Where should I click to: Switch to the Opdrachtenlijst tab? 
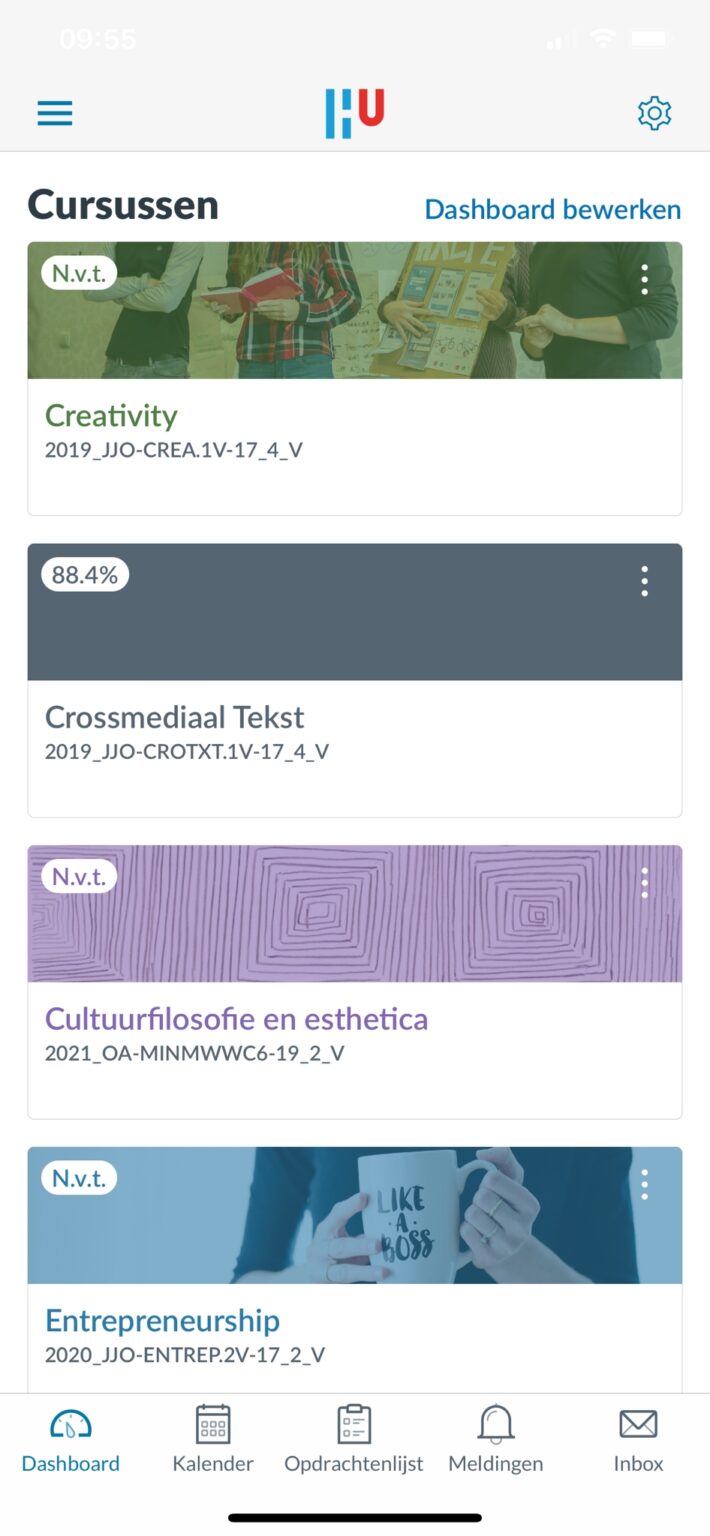pyautogui.click(x=354, y=1440)
